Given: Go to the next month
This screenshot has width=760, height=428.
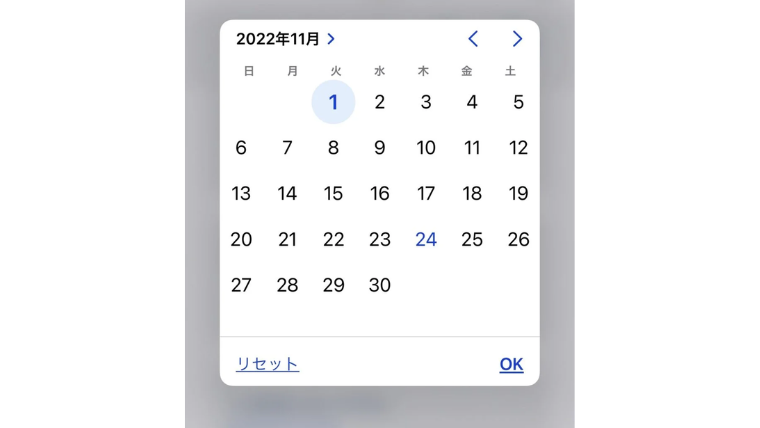Looking at the screenshot, I should click(x=517, y=39).
